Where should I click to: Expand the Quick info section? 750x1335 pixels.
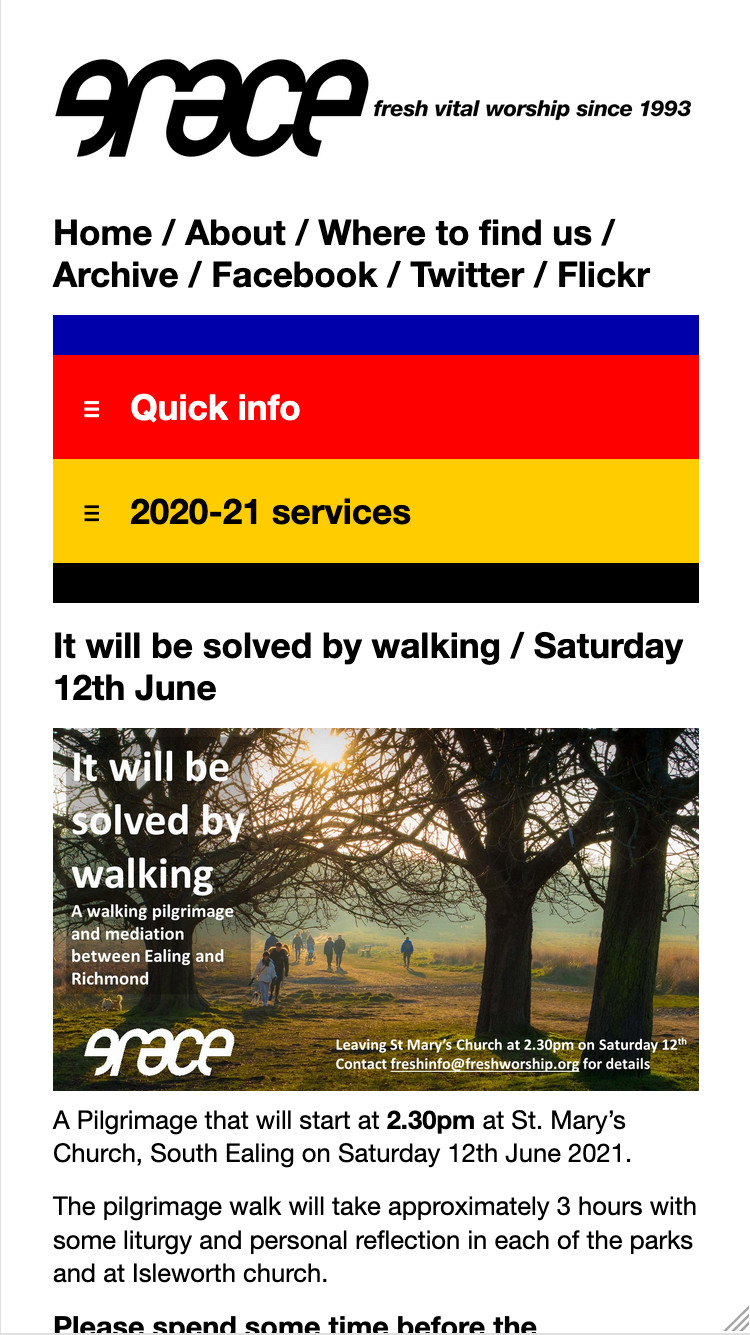click(x=215, y=408)
